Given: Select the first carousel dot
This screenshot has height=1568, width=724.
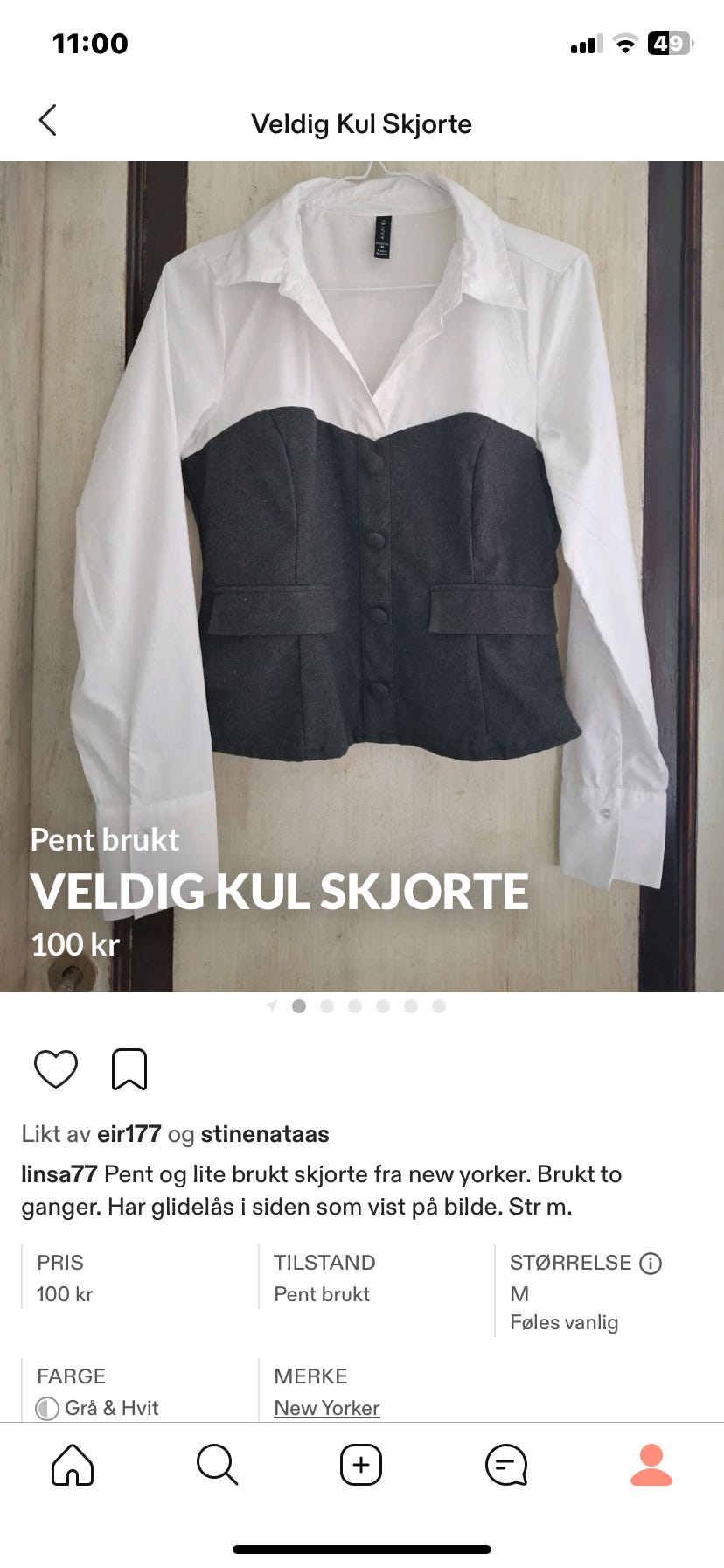Looking at the screenshot, I should pyautogui.click(x=298, y=1006).
